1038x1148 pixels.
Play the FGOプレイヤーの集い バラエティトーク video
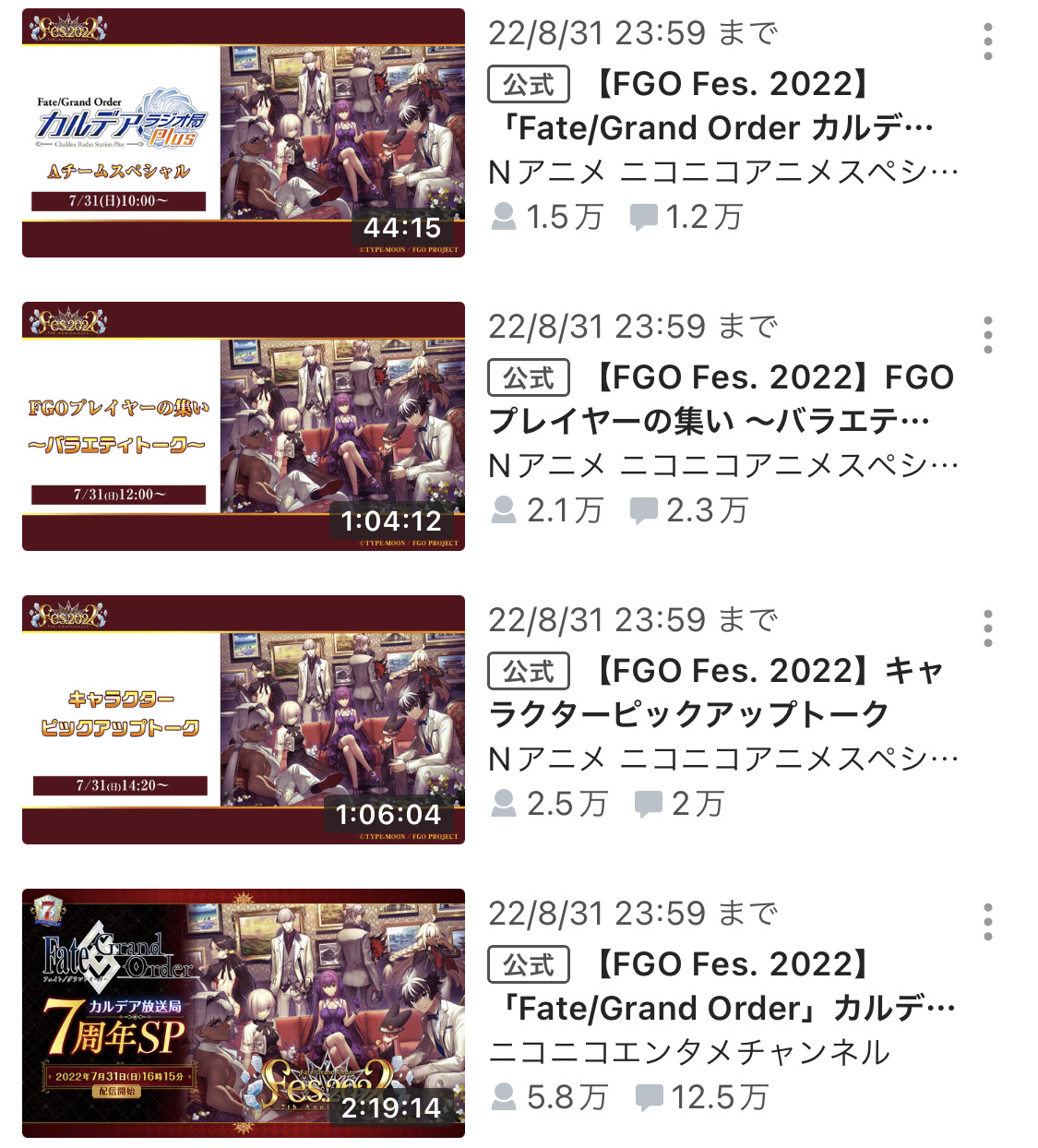(x=244, y=426)
